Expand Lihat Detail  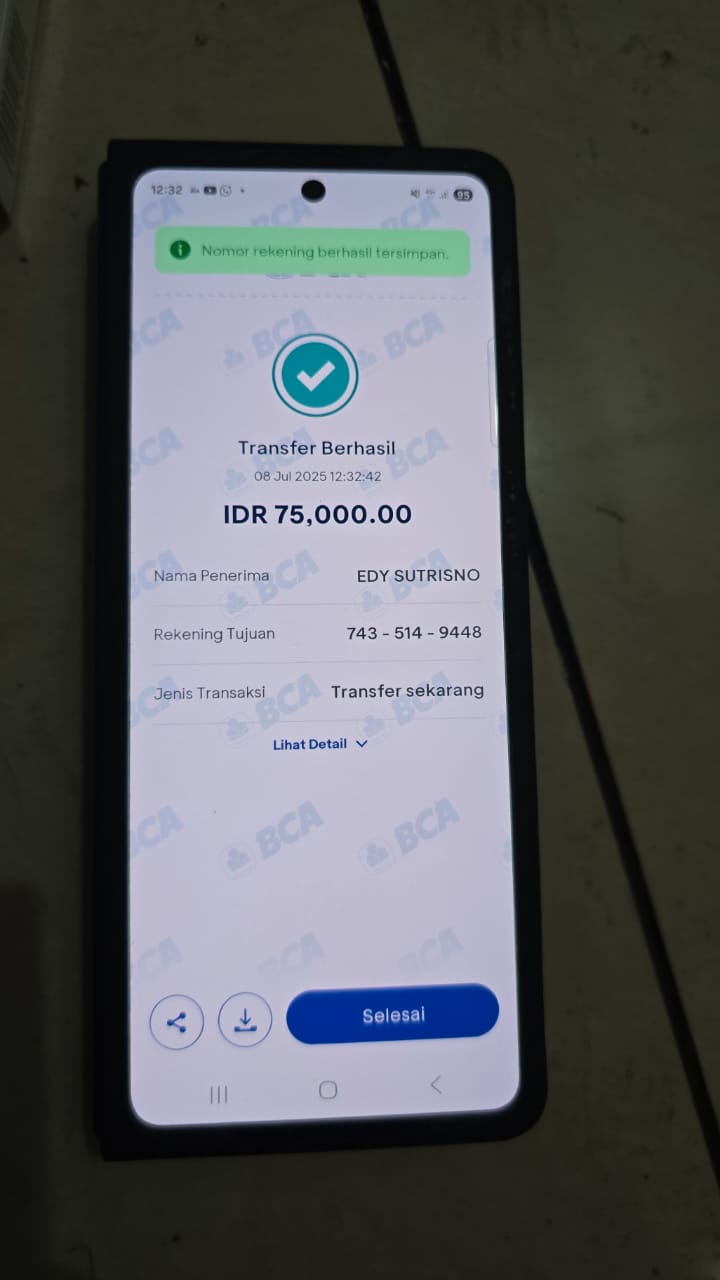tap(320, 744)
